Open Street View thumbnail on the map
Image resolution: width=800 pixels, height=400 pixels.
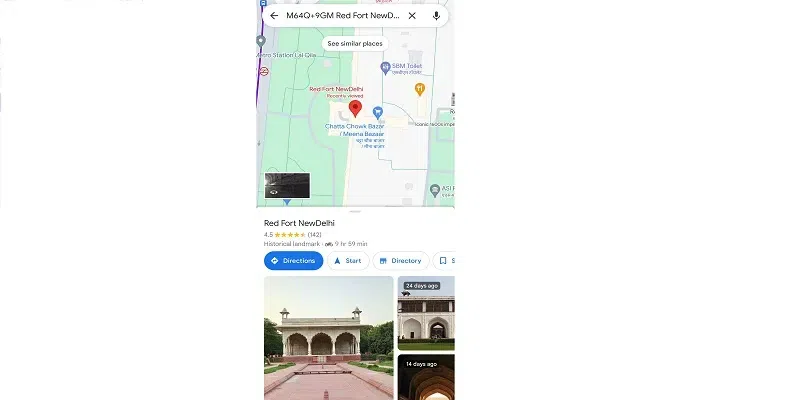point(287,185)
